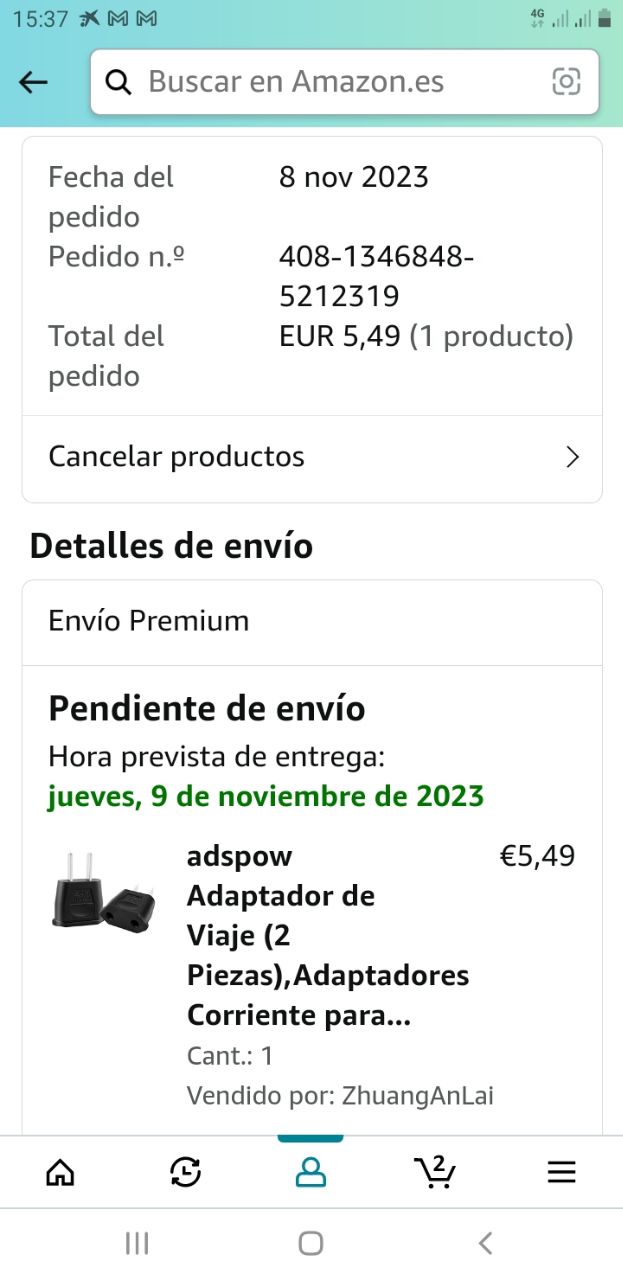
Task: Go back using the top arrow
Action: pos(34,82)
